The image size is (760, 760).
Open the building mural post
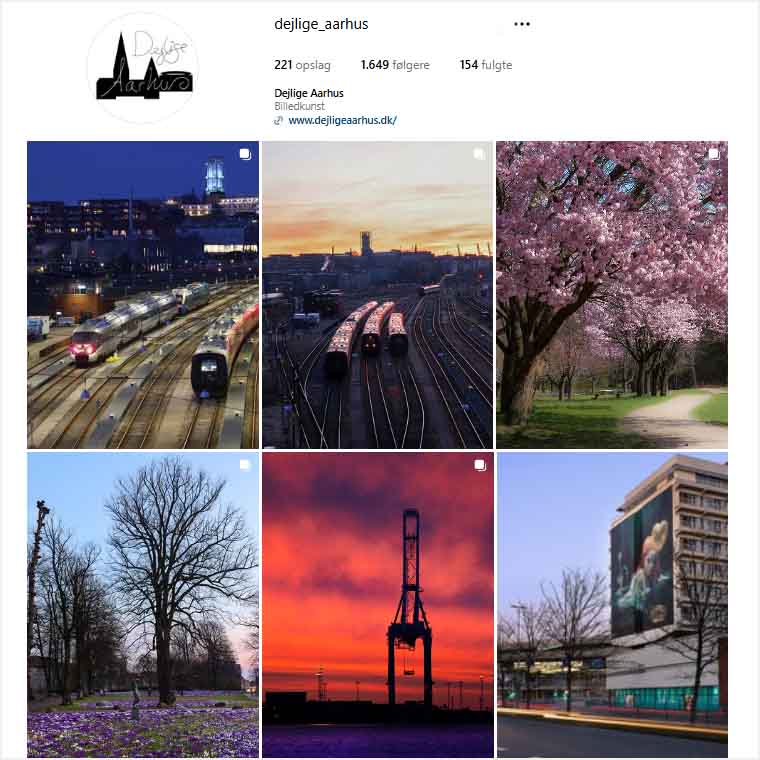(x=611, y=604)
